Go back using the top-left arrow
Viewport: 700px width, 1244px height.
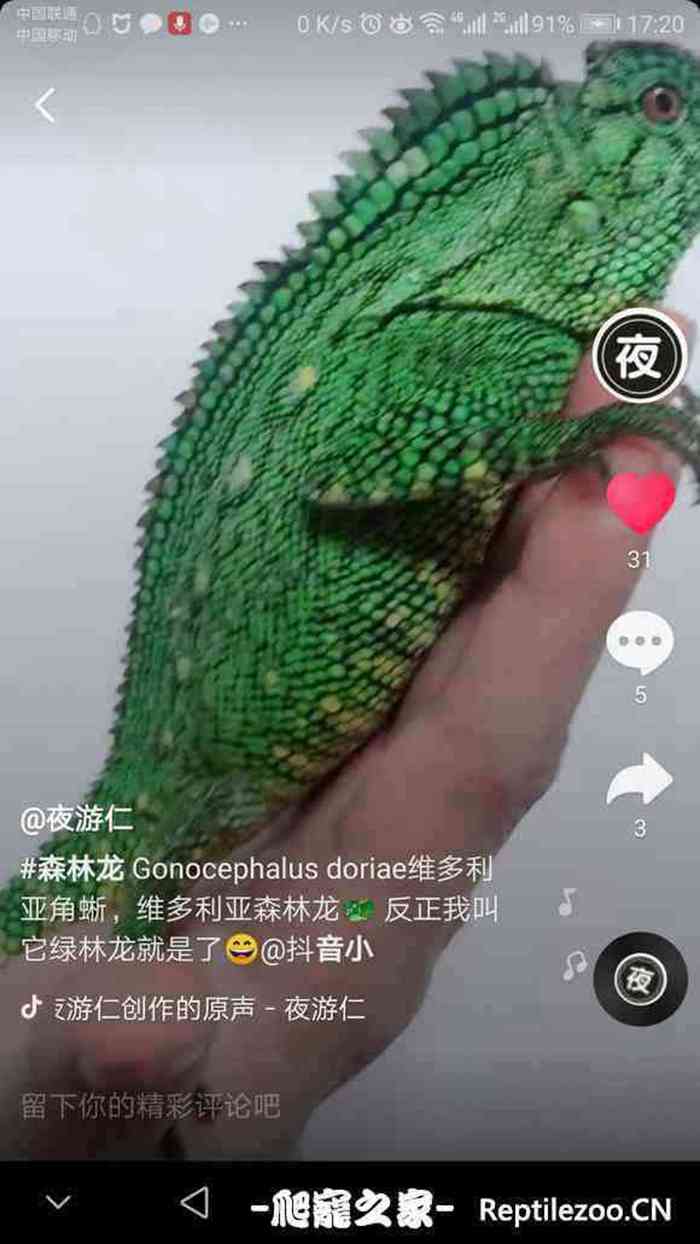pyautogui.click(x=45, y=105)
